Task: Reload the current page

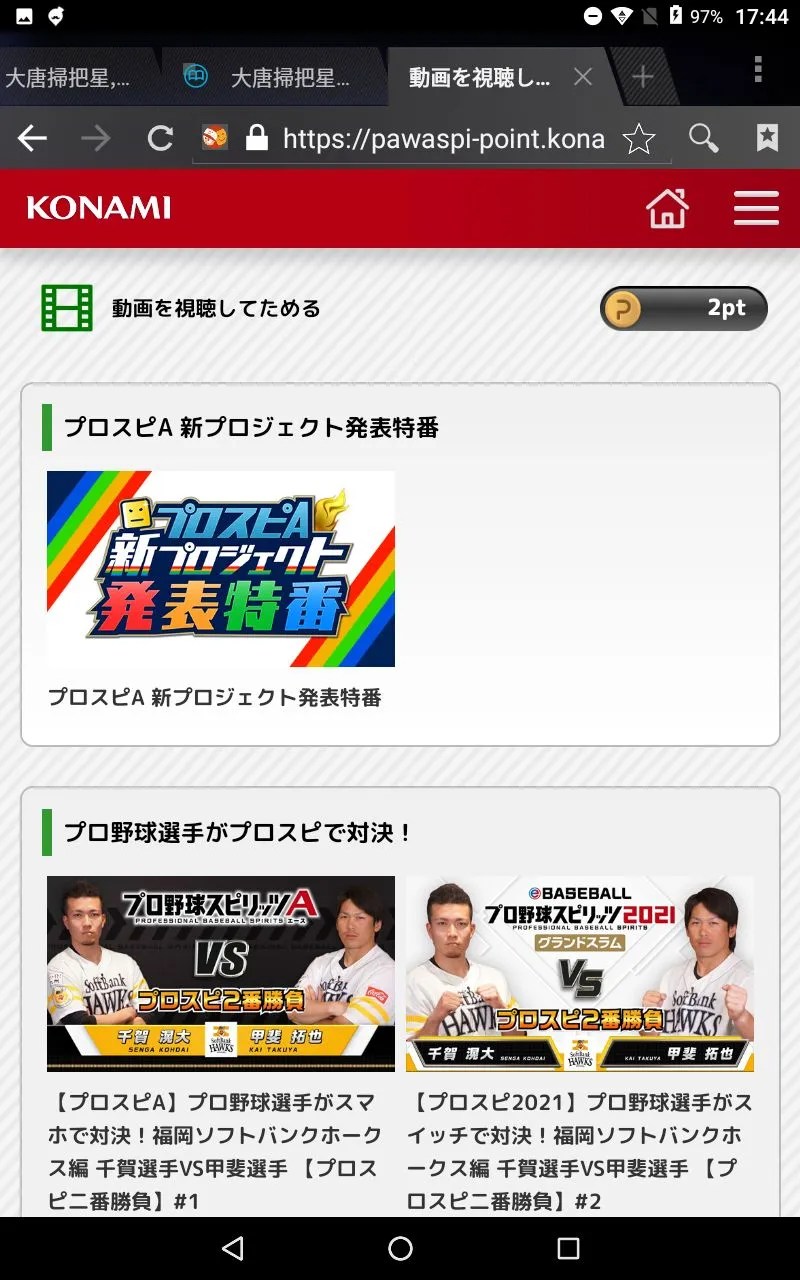Action: pyautogui.click(x=160, y=139)
